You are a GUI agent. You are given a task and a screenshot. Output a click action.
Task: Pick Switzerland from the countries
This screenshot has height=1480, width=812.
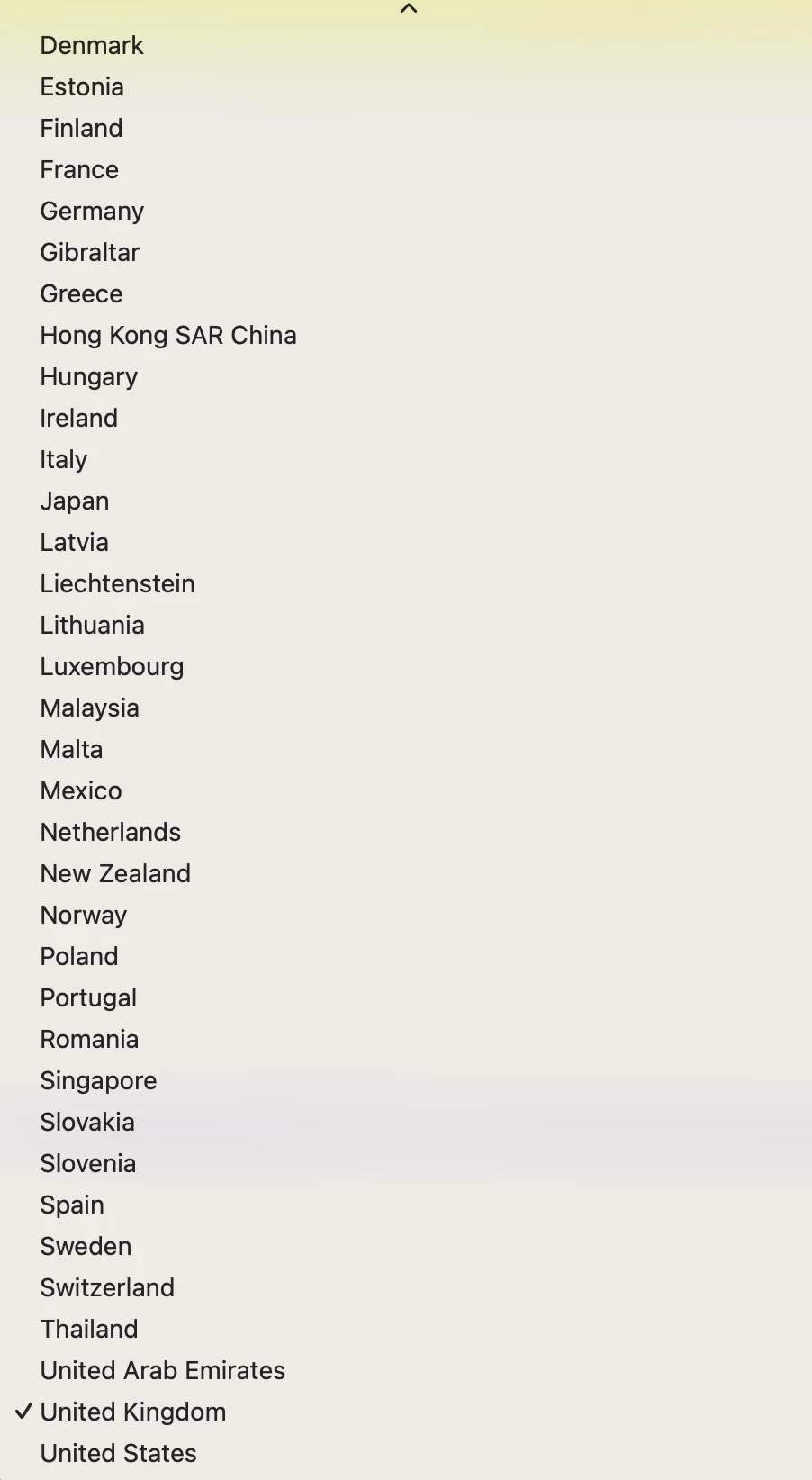point(406,1287)
